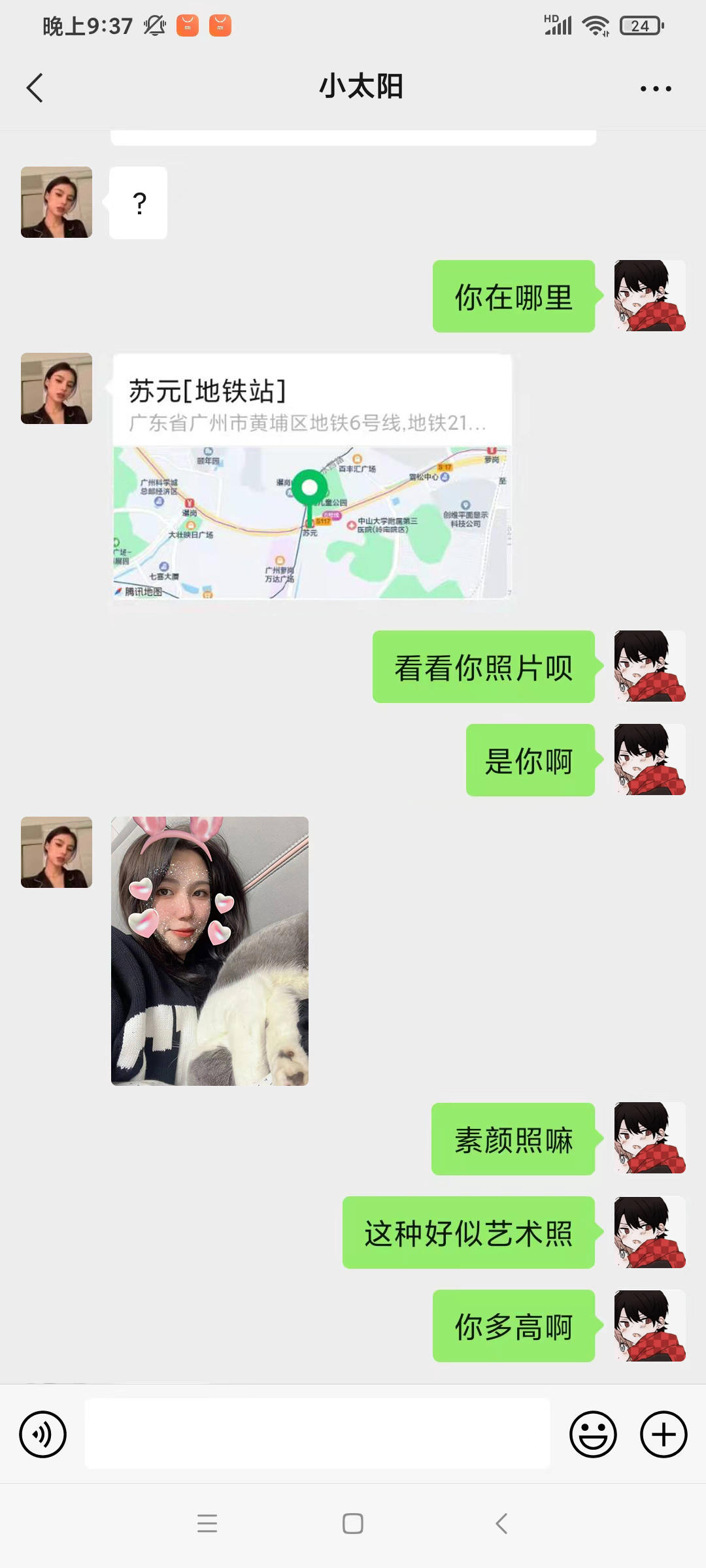Focus the message text field
The width and height of the screenshot is (706, 1568).
tap(317, 1434)
